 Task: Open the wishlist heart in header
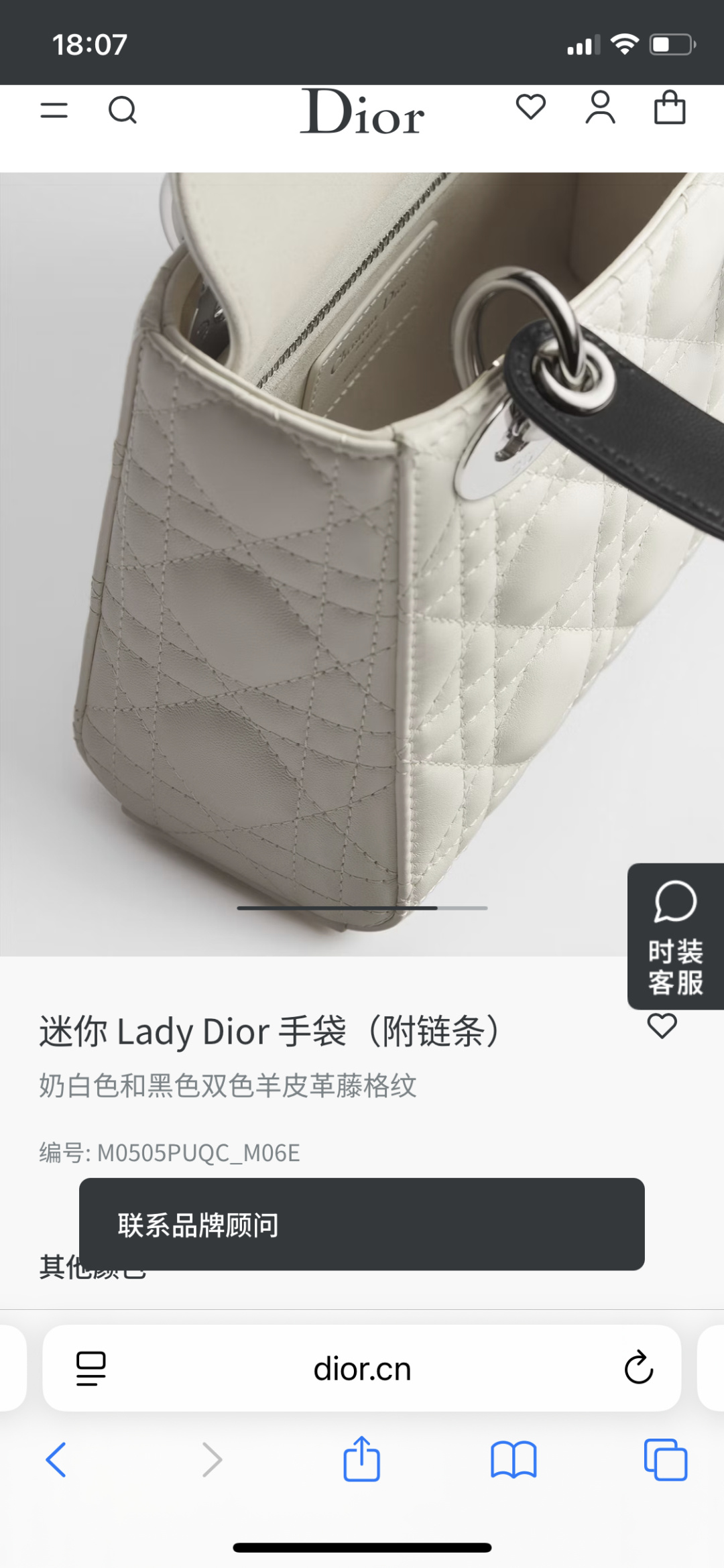530,107
